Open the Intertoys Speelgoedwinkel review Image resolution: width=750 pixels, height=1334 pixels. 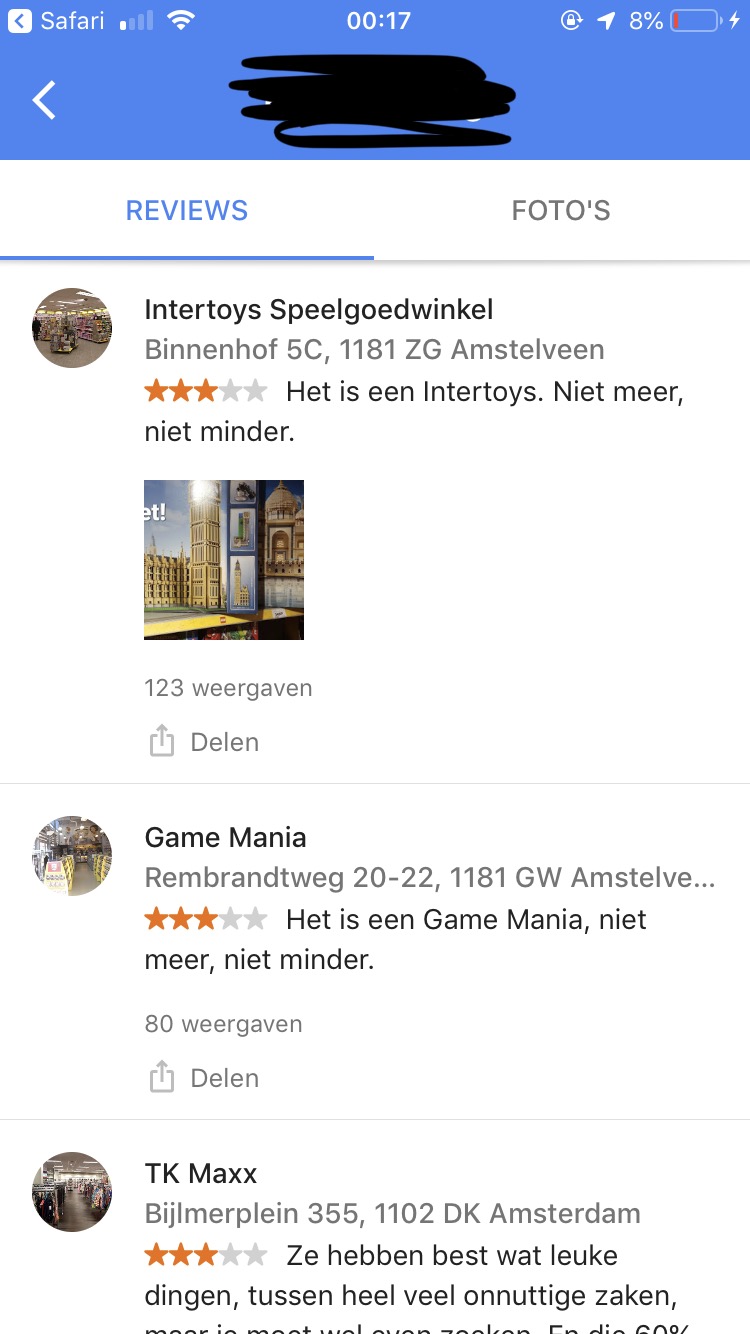(x=319, y=310)
